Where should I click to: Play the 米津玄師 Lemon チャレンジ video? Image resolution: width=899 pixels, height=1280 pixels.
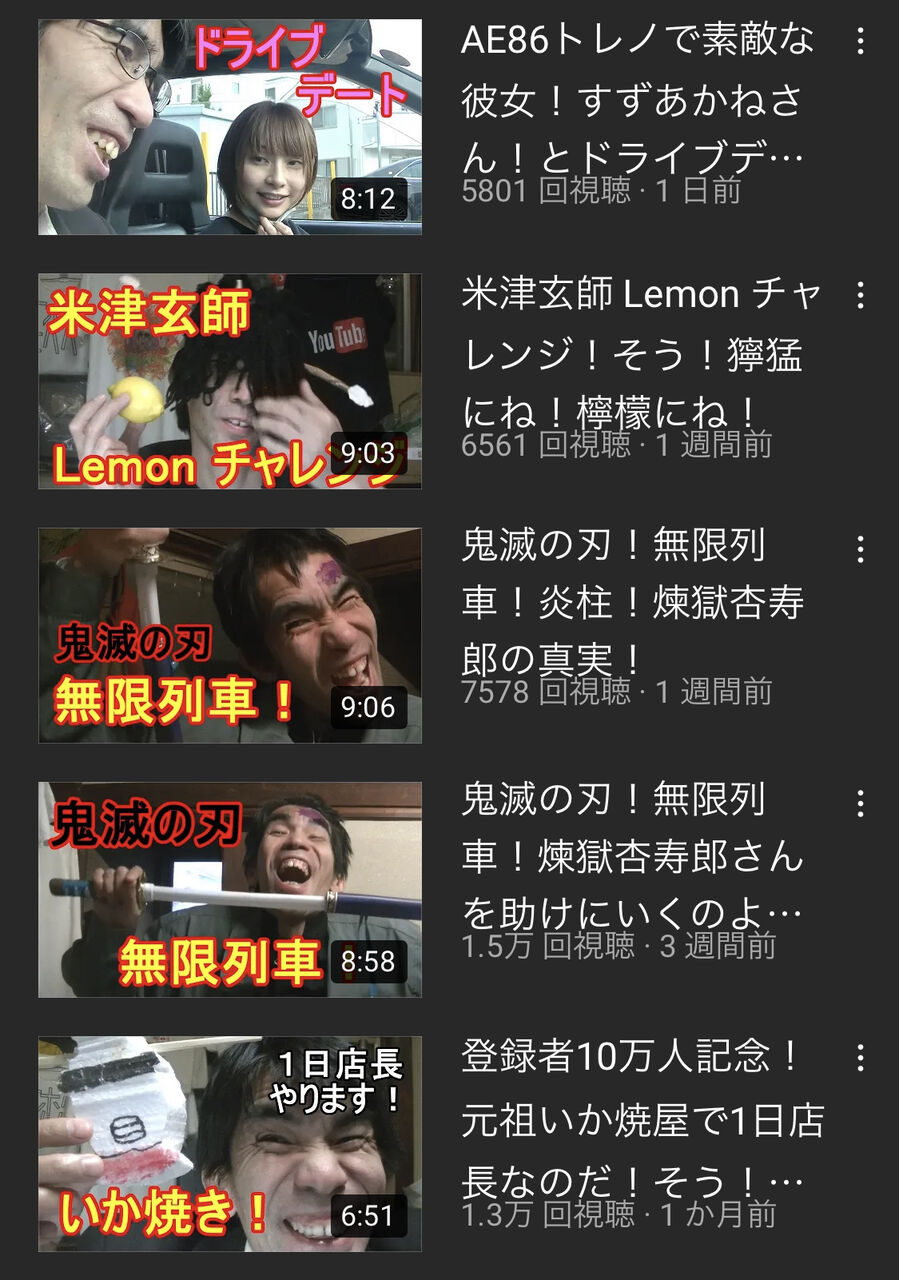230,381
